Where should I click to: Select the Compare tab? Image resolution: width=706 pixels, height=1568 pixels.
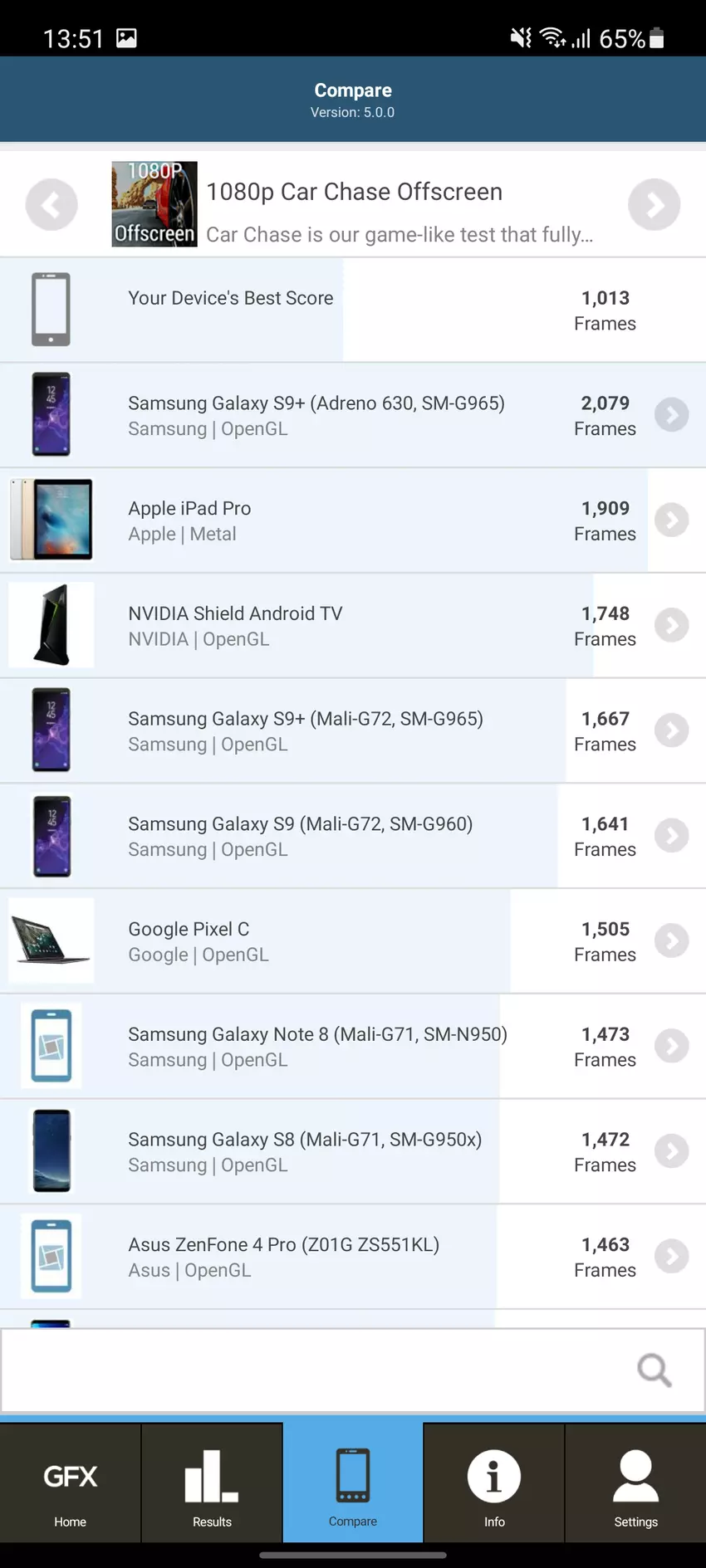[x=353, y=1484]
